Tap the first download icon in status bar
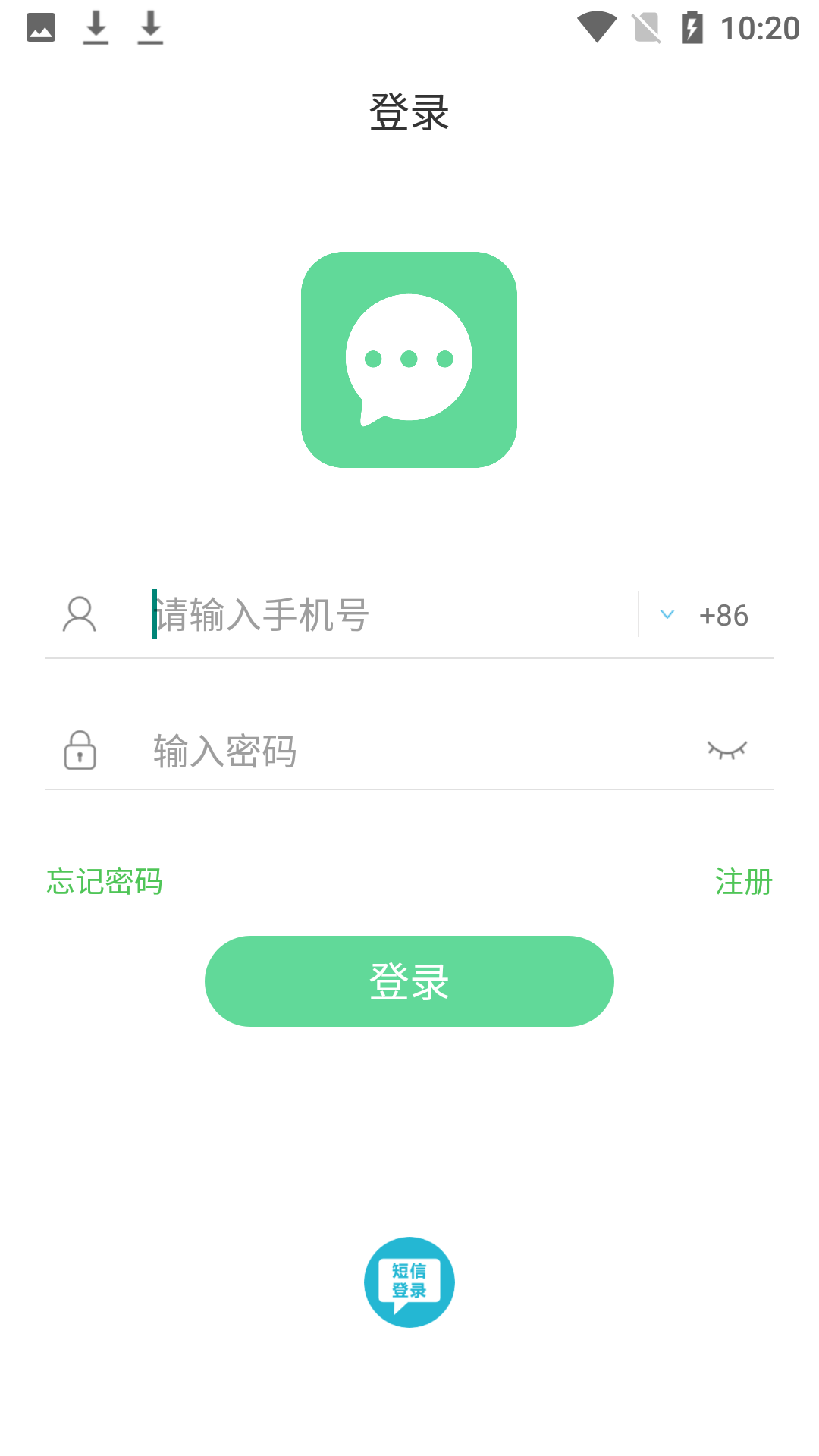 96,27
